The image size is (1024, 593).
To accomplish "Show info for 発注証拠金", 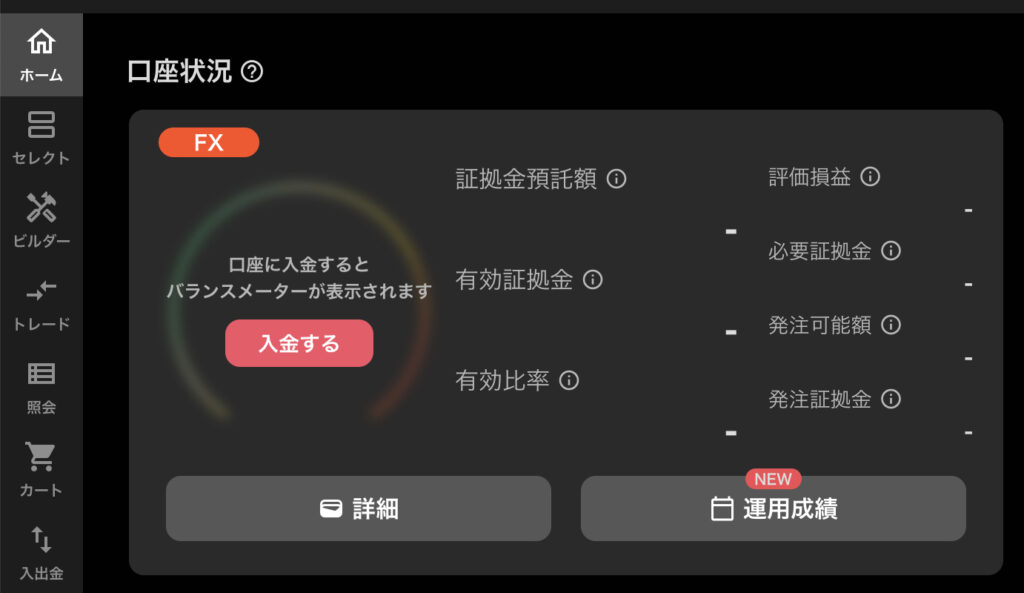I will pos(890,399).
